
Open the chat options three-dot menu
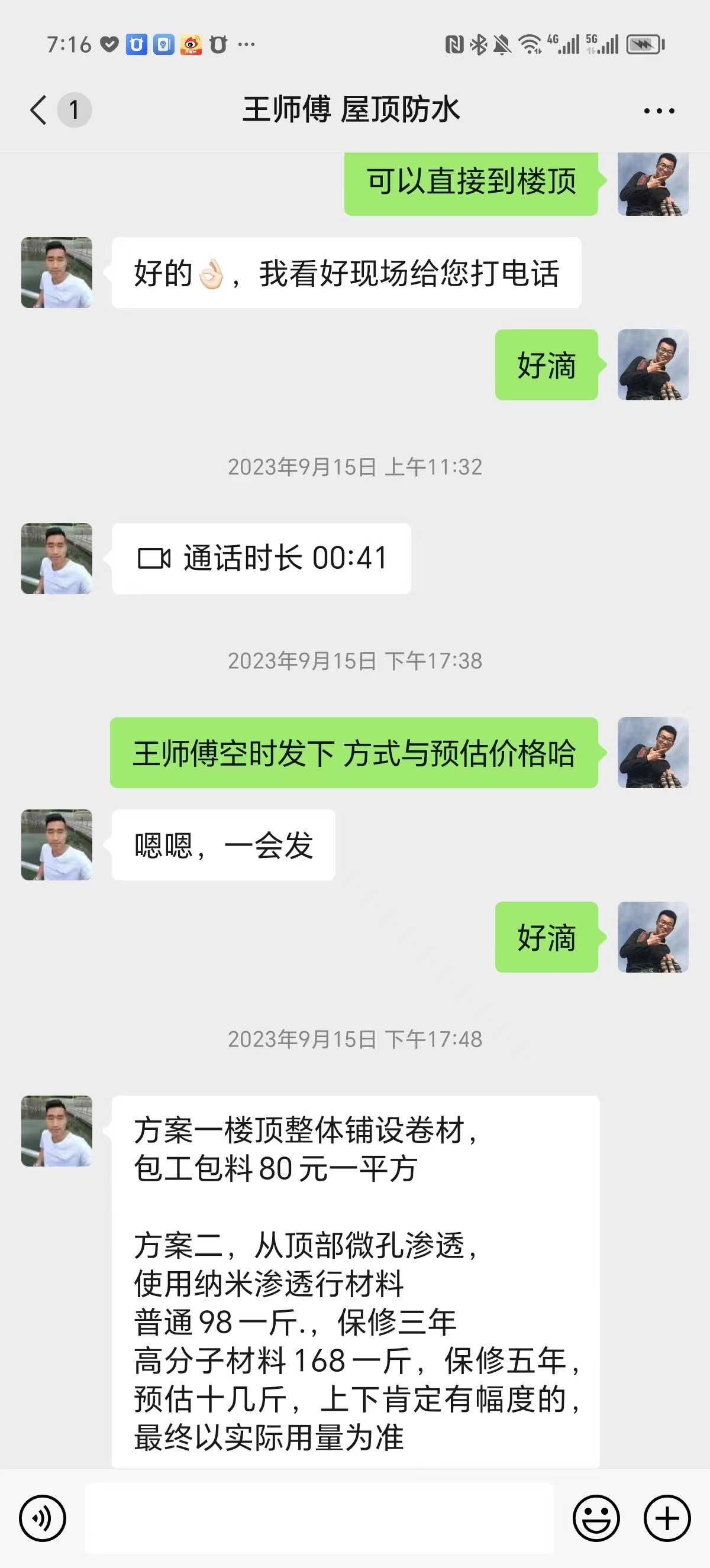click(659, 111)
